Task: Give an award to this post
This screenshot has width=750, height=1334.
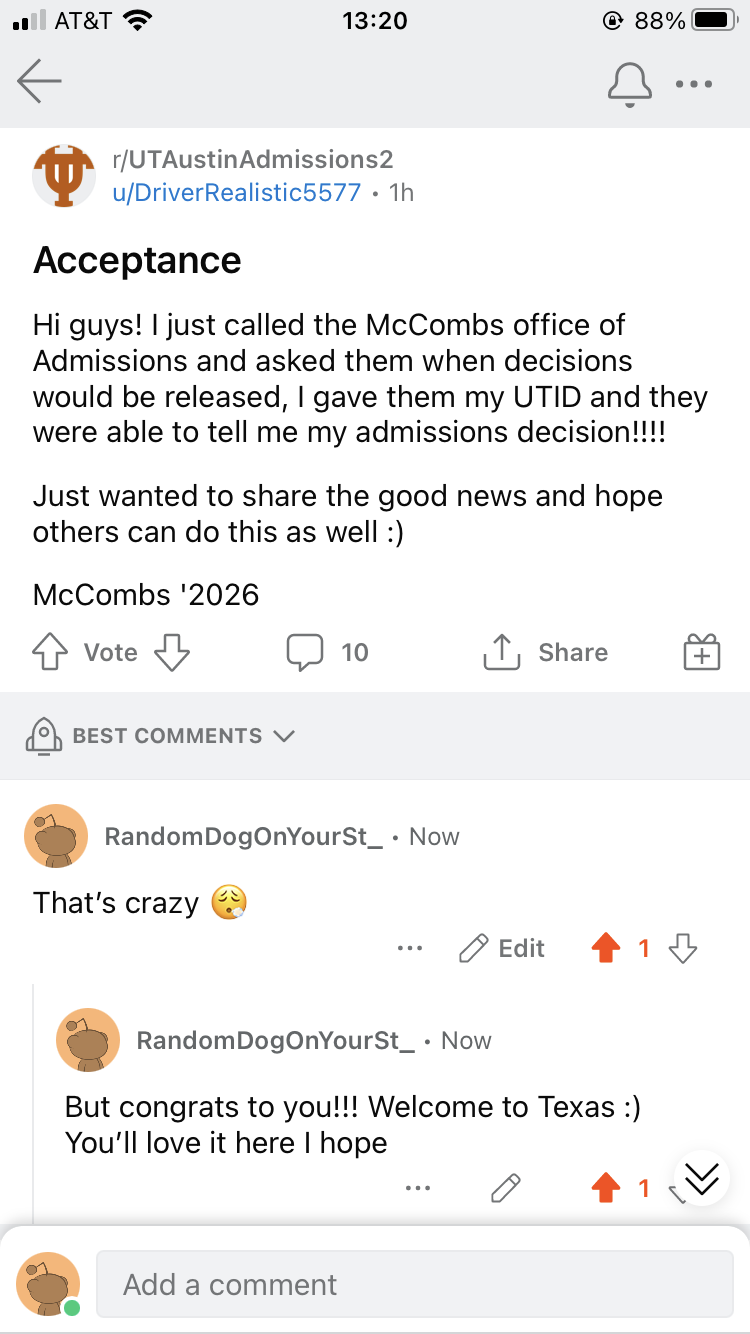Action: (701, 653)
